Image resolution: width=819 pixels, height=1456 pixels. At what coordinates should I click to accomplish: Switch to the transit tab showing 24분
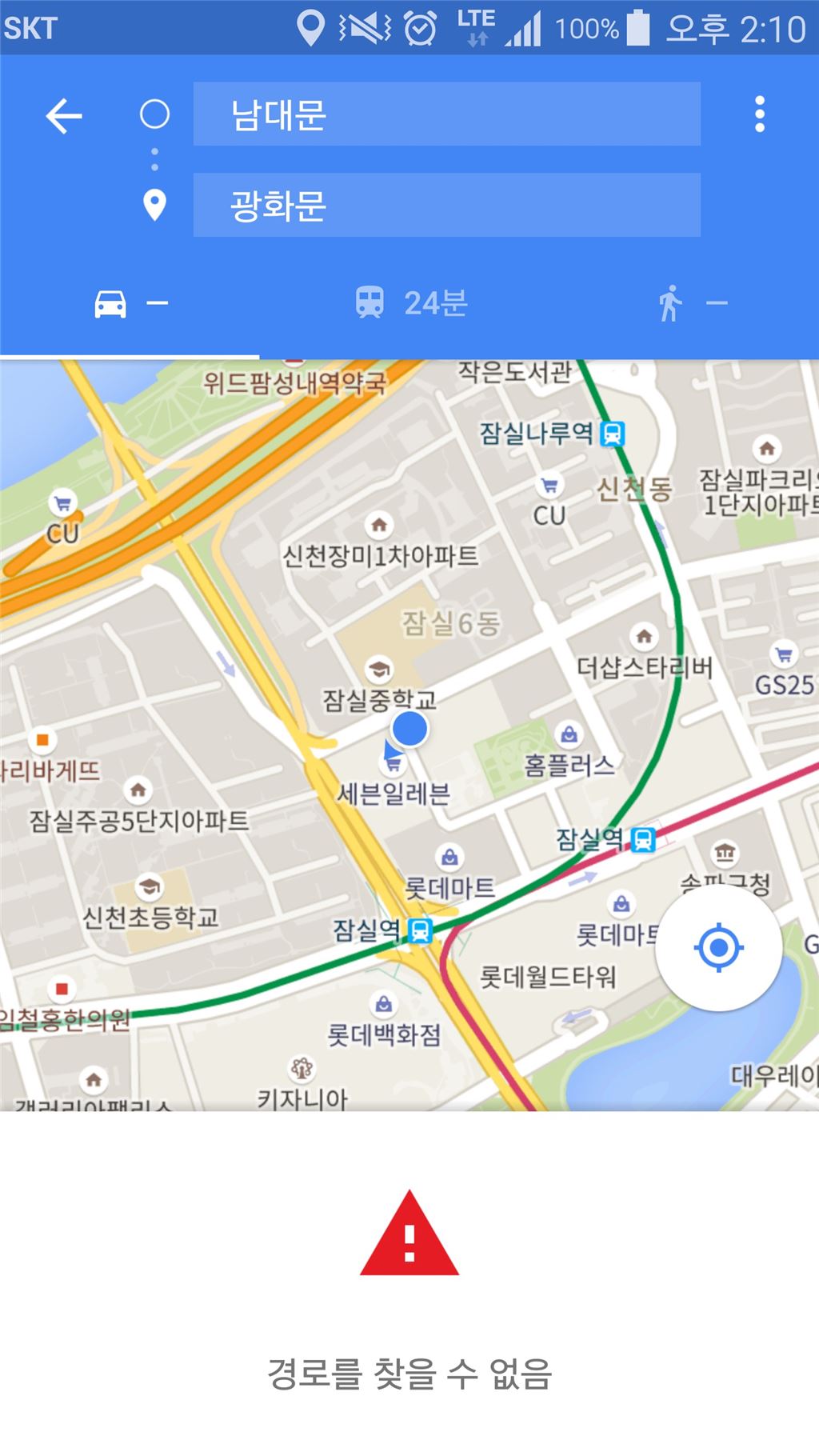pos(410,303)
